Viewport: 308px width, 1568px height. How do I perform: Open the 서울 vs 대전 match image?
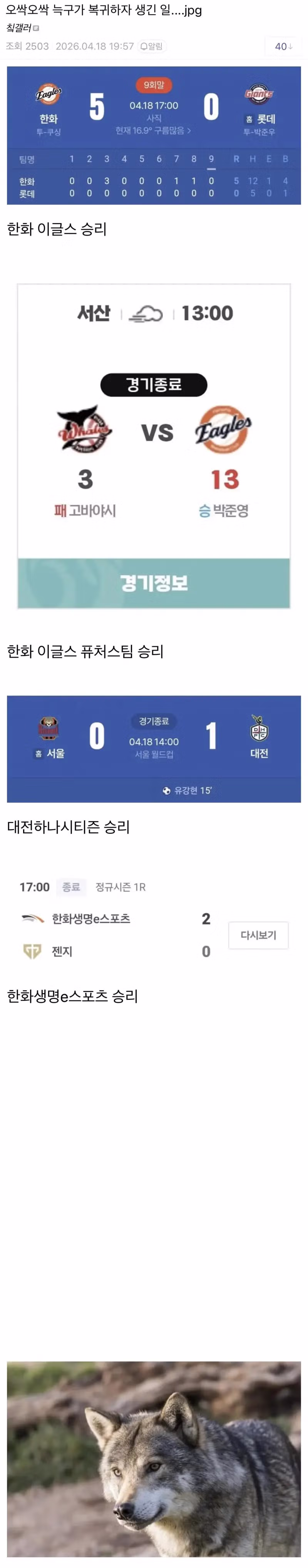pos(153,748)
